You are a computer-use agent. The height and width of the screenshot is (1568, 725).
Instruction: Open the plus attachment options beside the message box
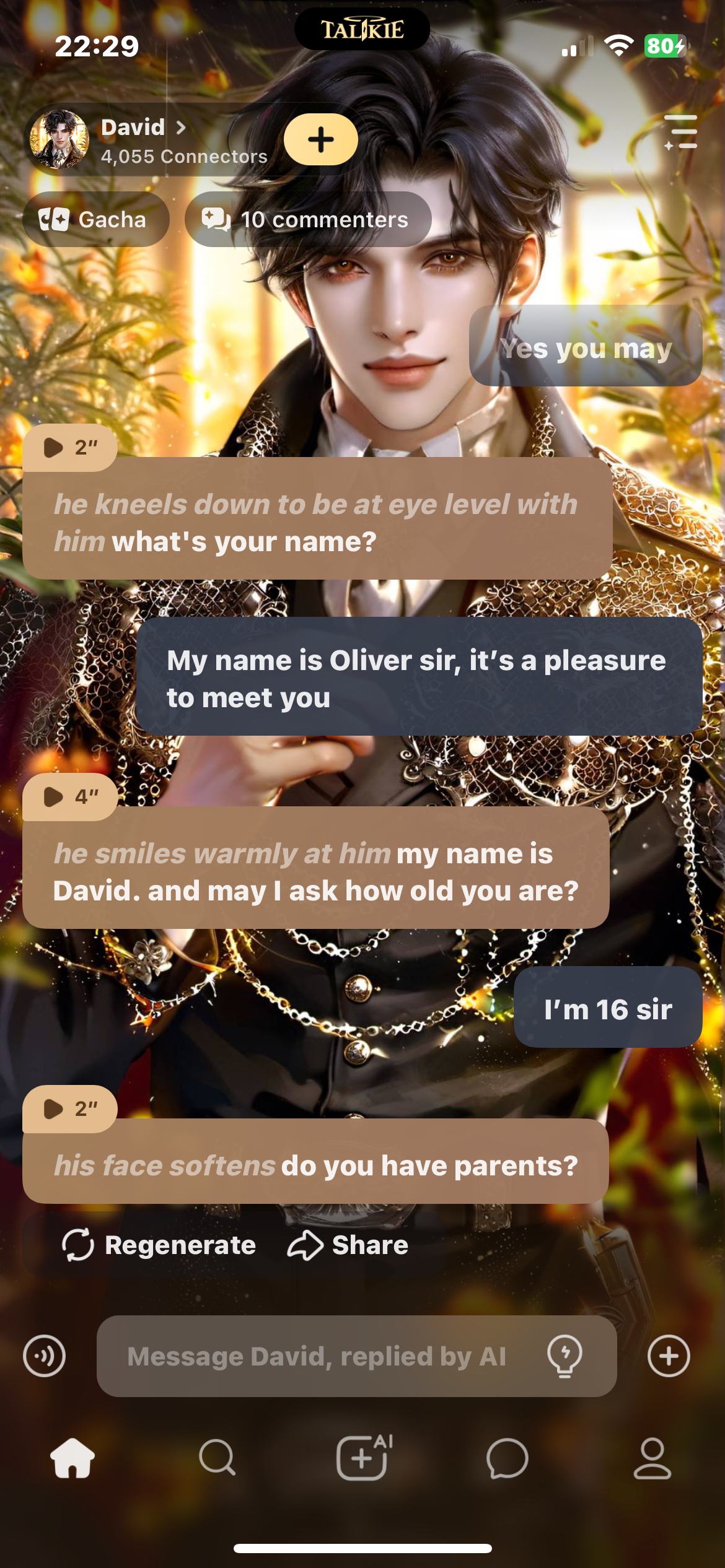click(669, 1356)
